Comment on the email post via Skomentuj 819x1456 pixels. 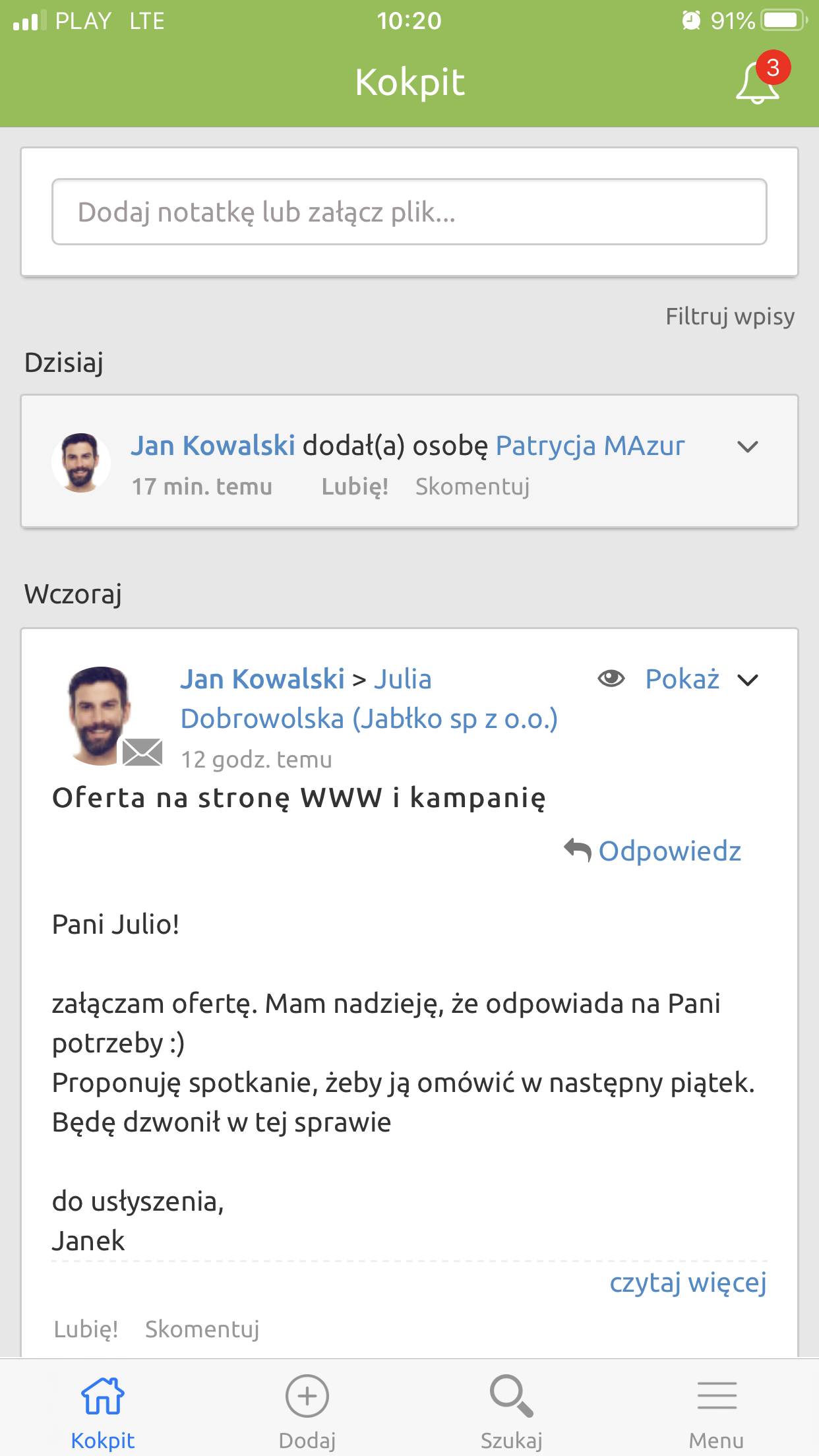tap(202, 1329)
